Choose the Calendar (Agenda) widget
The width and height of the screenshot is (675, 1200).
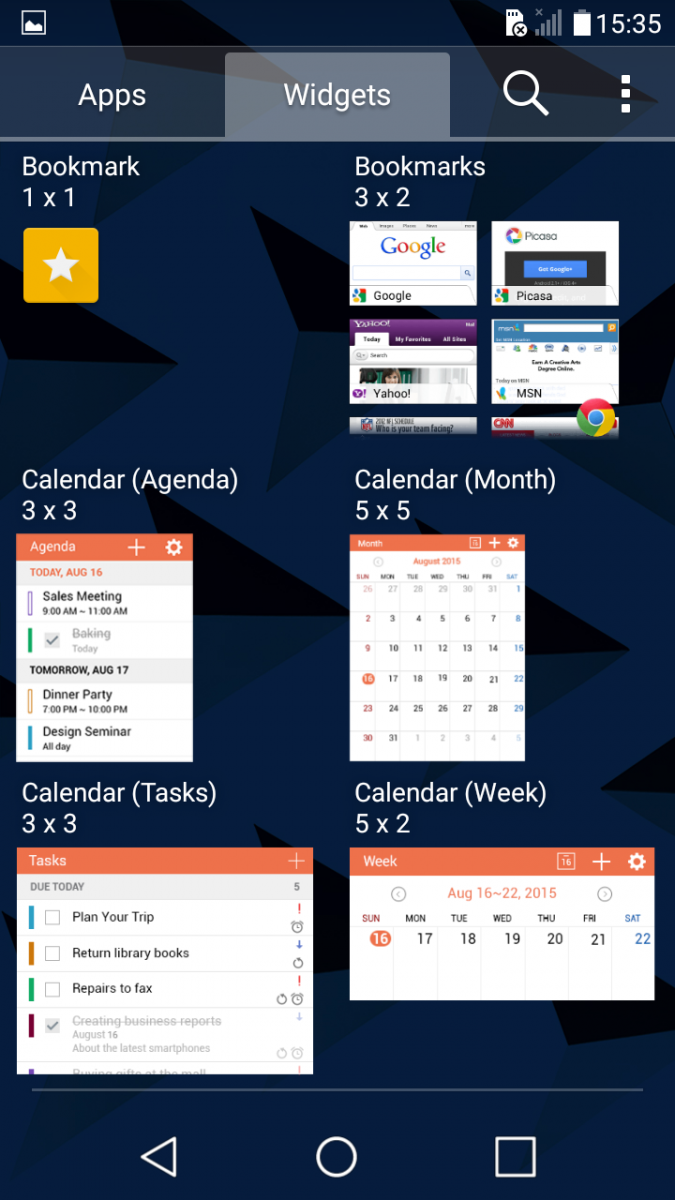coord(104,647)
